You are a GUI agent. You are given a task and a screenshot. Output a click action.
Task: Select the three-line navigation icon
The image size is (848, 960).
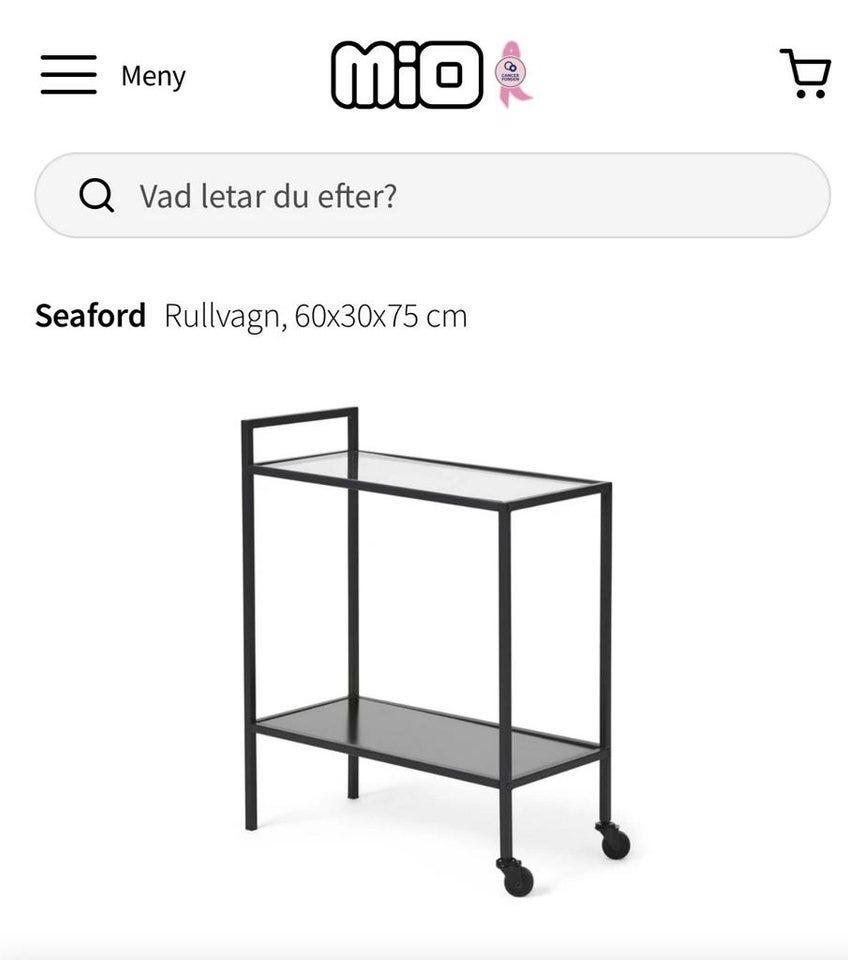(66, 74)
